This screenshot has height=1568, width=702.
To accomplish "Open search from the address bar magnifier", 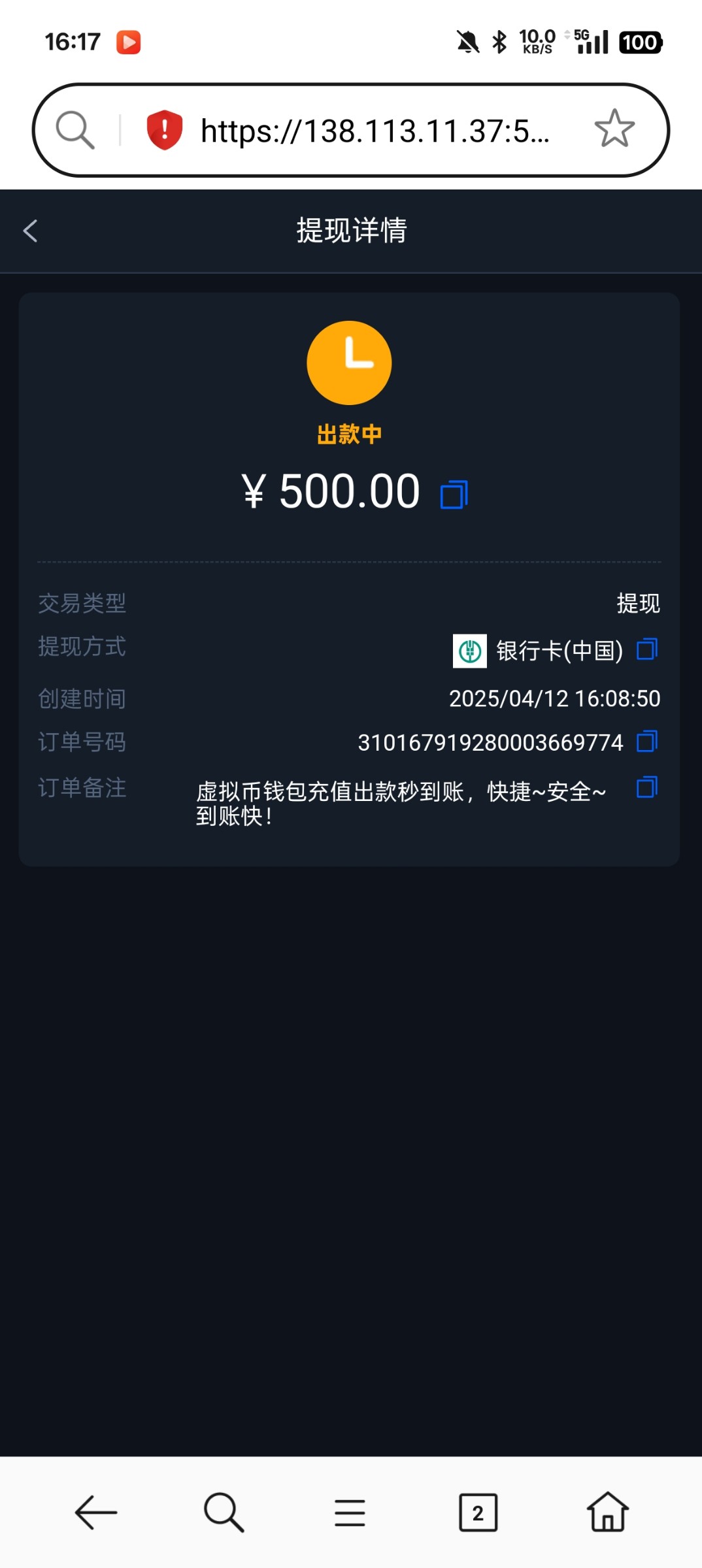I will click(75, 130).
